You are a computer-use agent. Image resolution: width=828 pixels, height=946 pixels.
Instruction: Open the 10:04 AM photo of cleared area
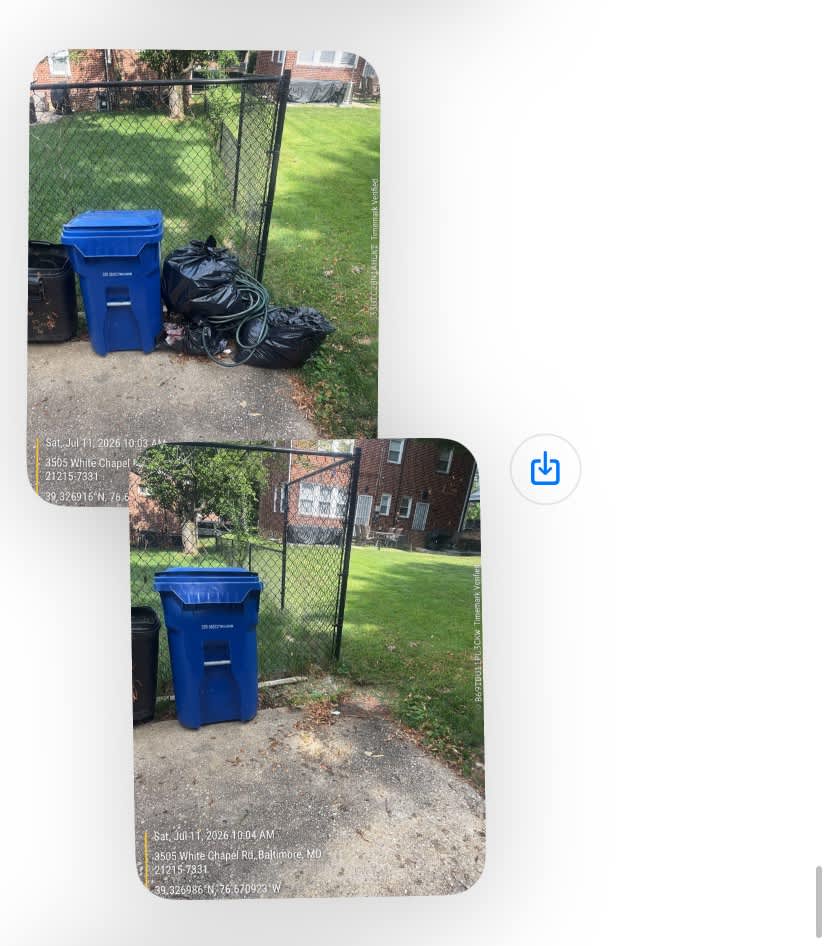[308, 668]
